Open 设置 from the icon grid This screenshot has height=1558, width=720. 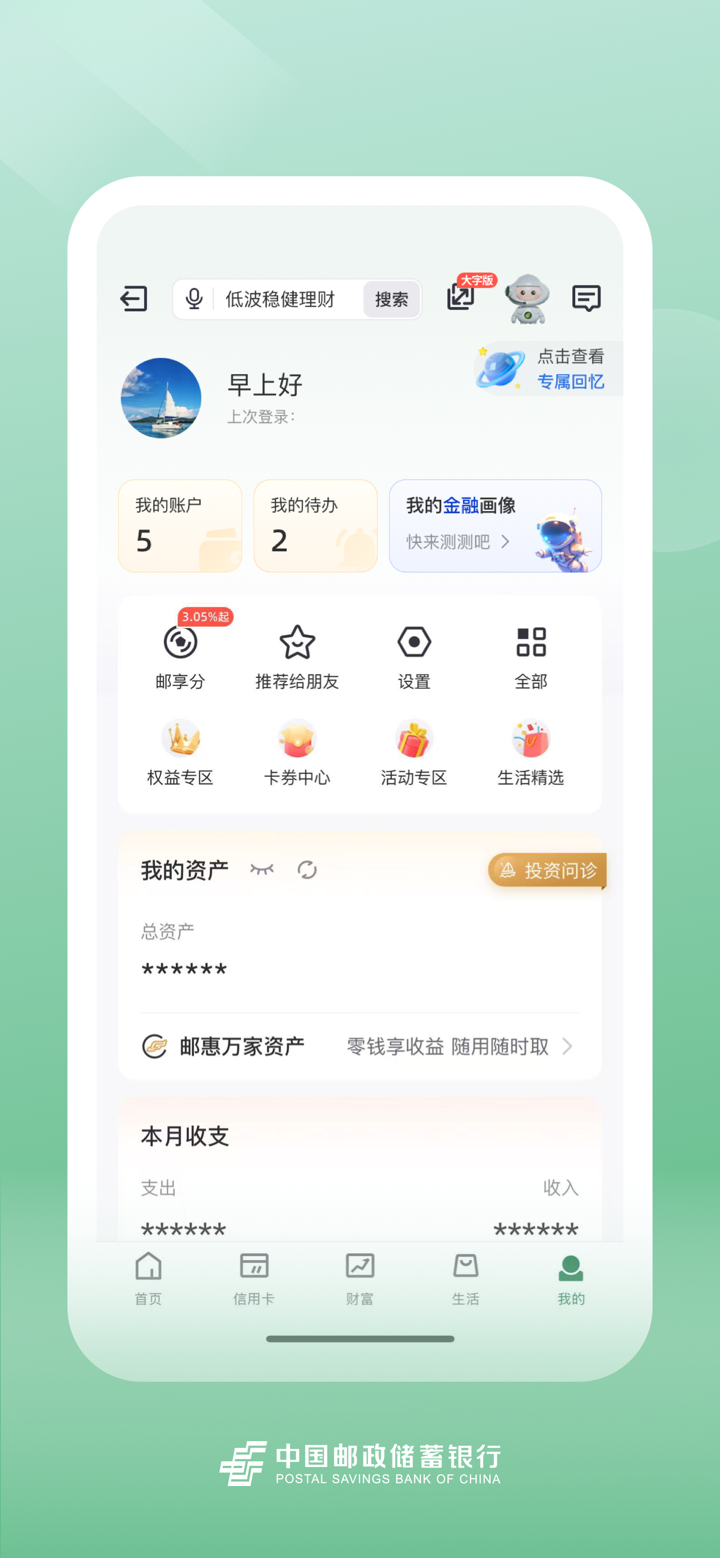point(414,641)
